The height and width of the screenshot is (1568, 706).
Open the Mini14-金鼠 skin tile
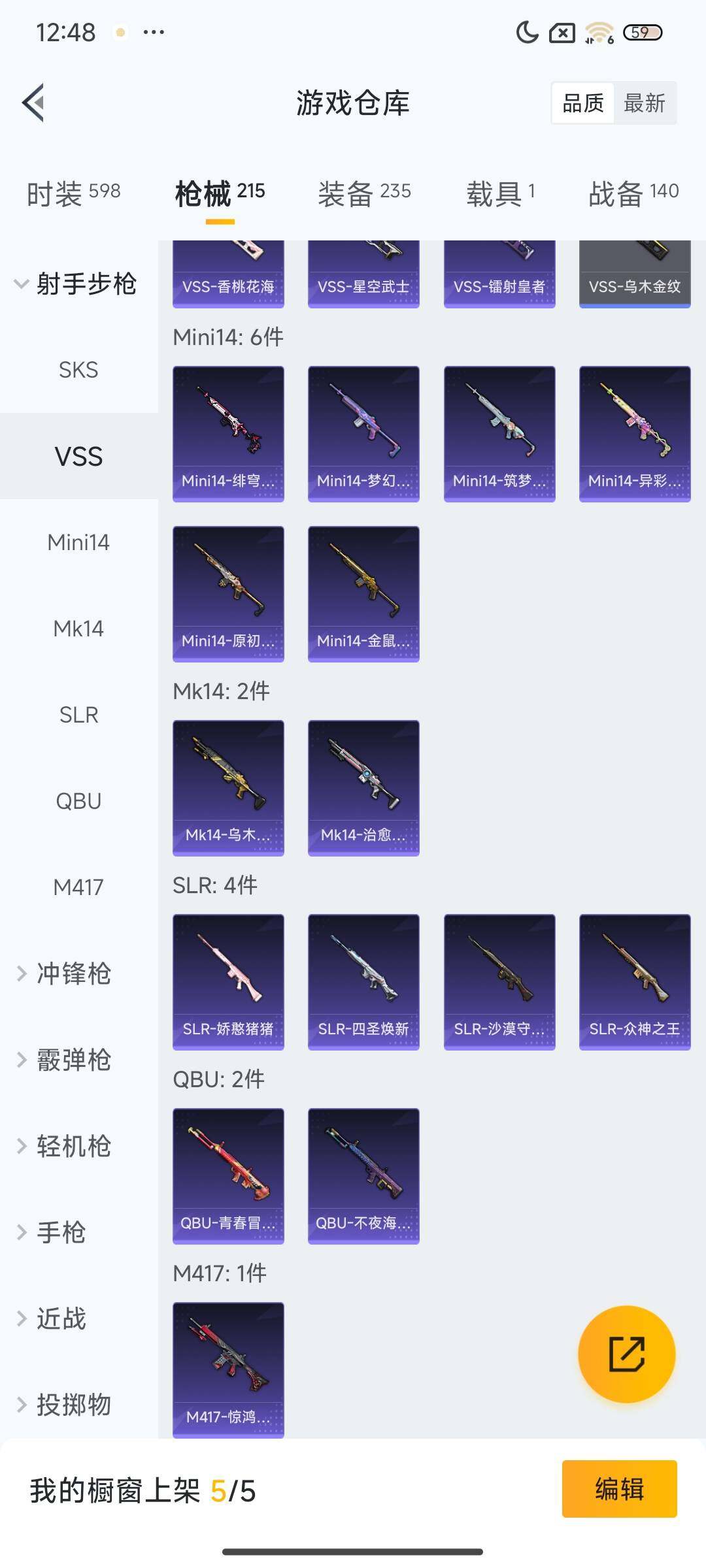363,594
